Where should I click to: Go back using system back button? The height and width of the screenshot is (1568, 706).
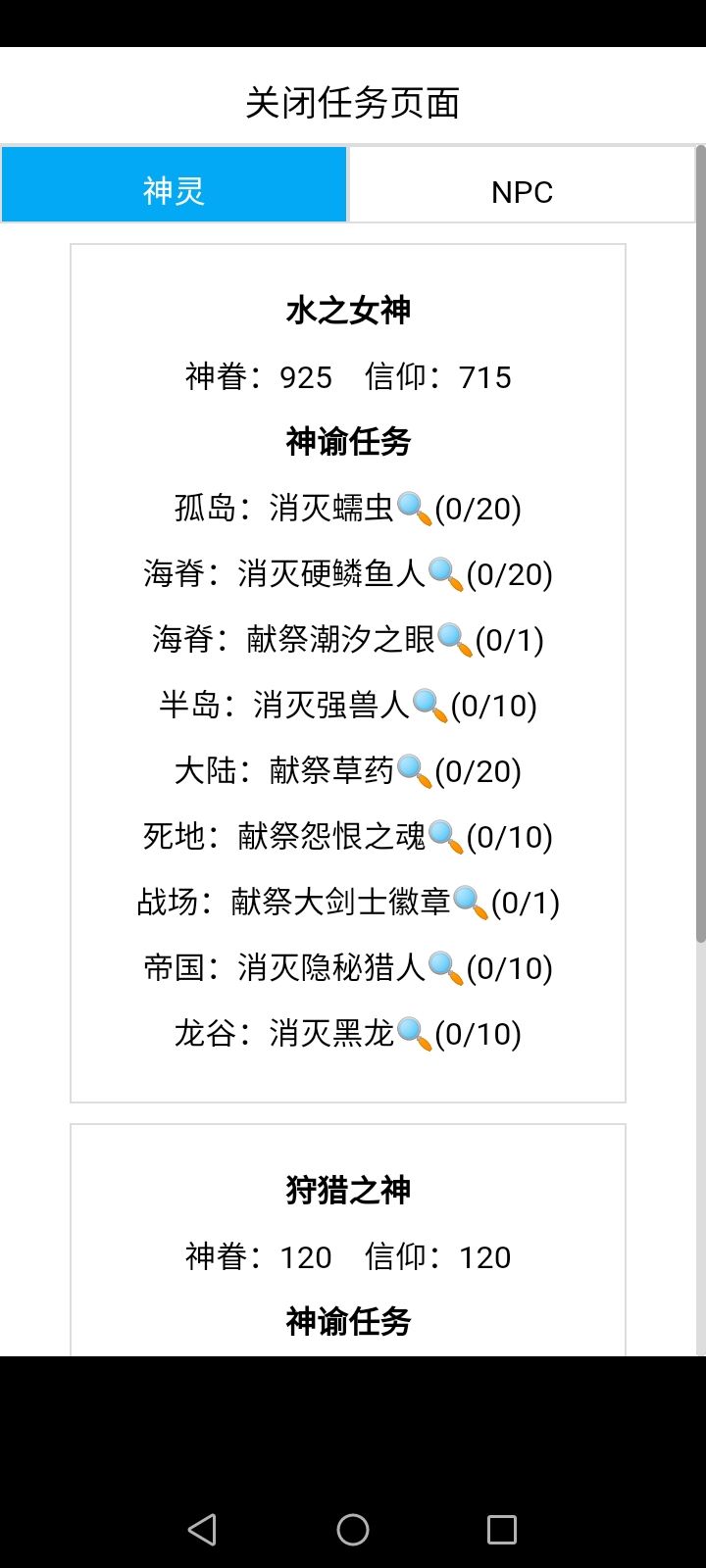202,1530
